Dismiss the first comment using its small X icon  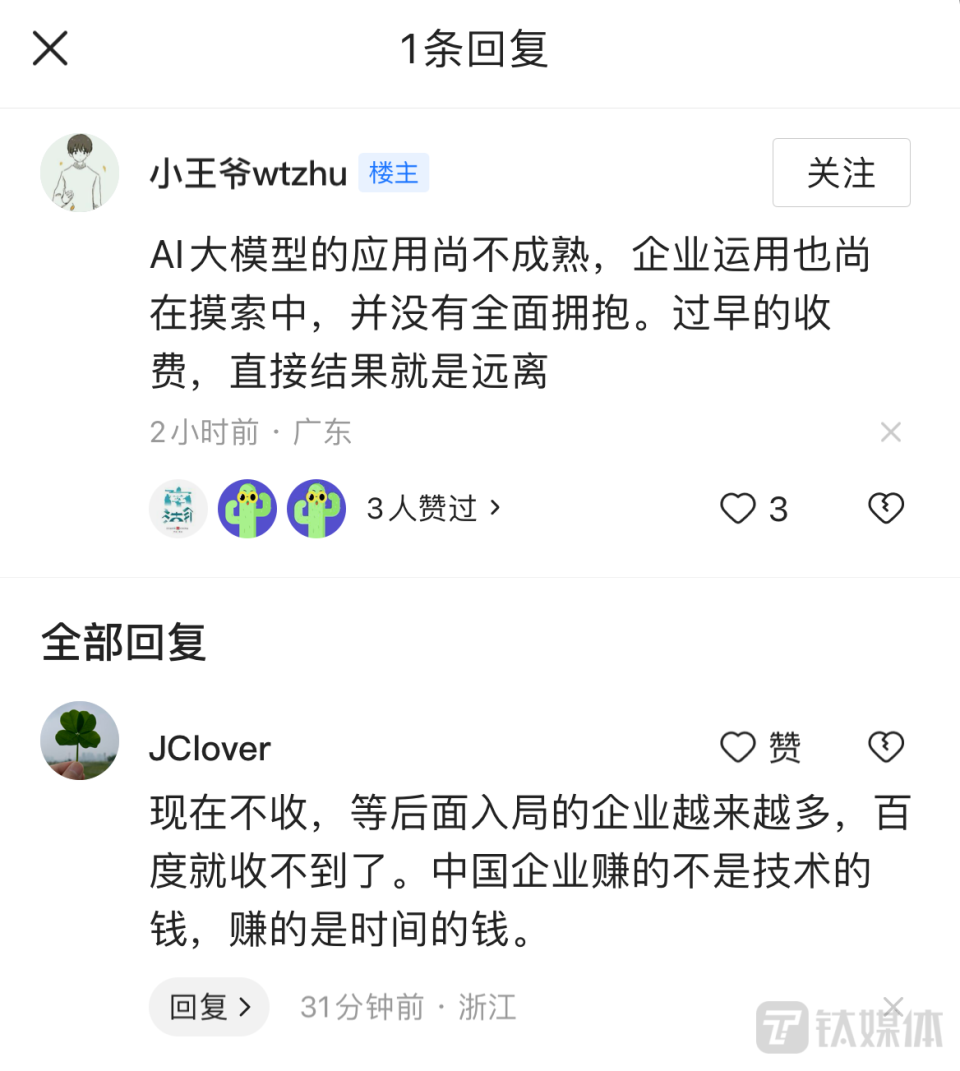point(890,431)
